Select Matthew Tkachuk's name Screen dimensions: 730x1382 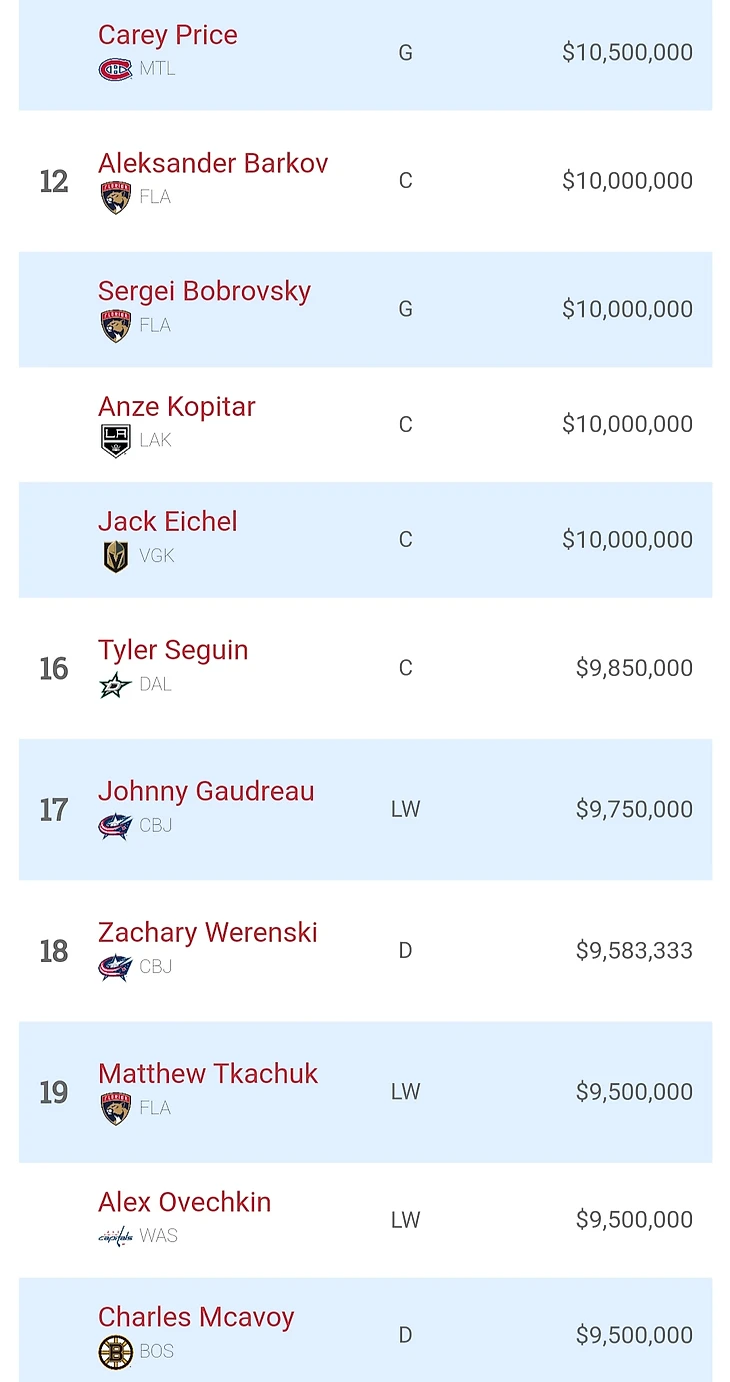click(208, 1074)
